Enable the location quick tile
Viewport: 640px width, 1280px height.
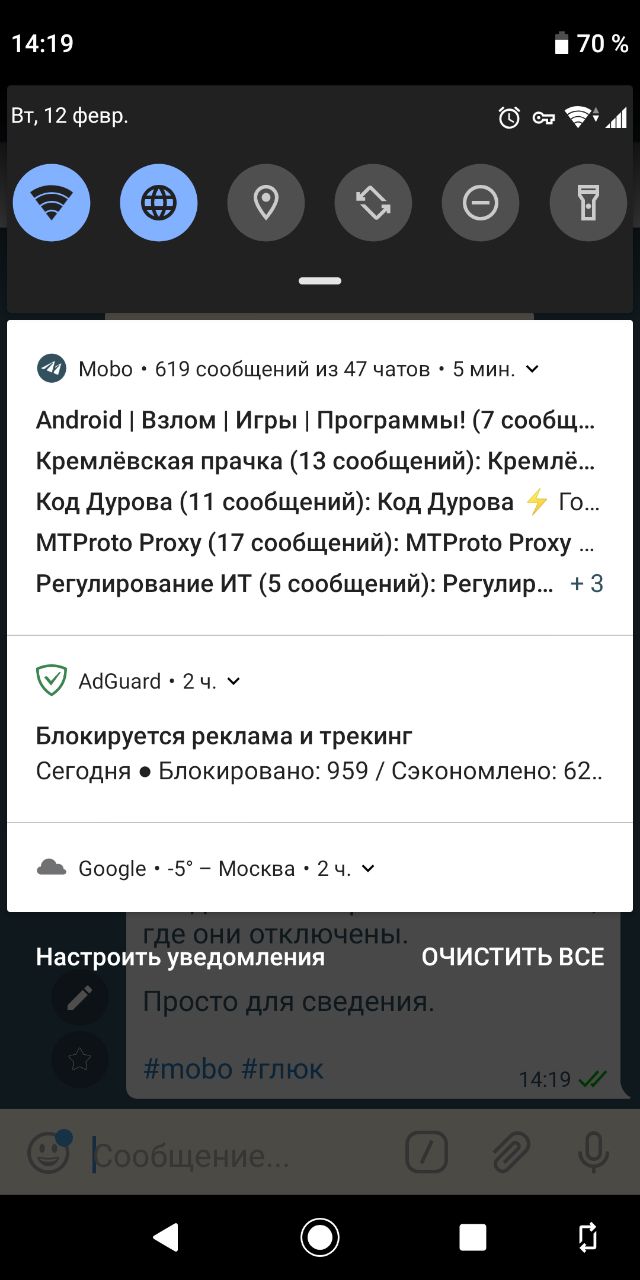[x=266, y=203]
